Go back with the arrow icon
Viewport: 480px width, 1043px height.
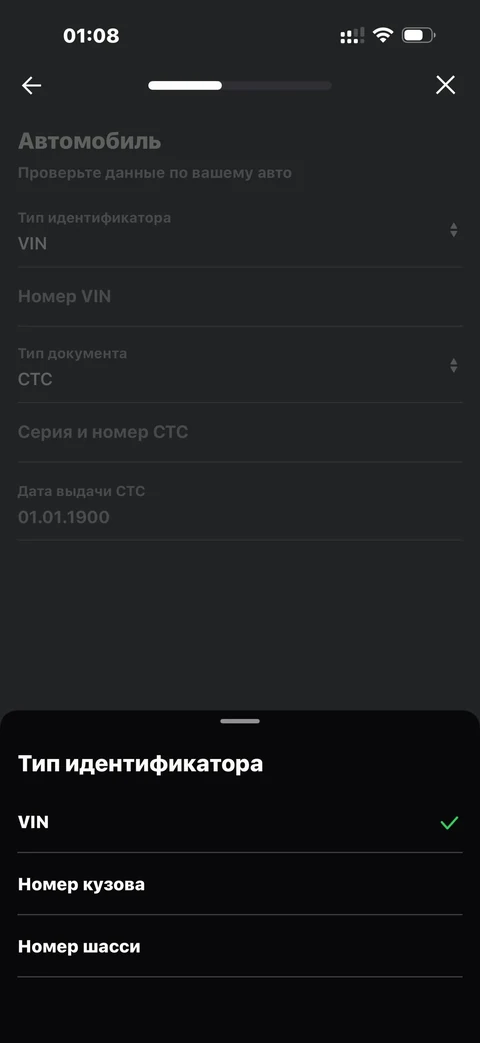click(31, 85)
